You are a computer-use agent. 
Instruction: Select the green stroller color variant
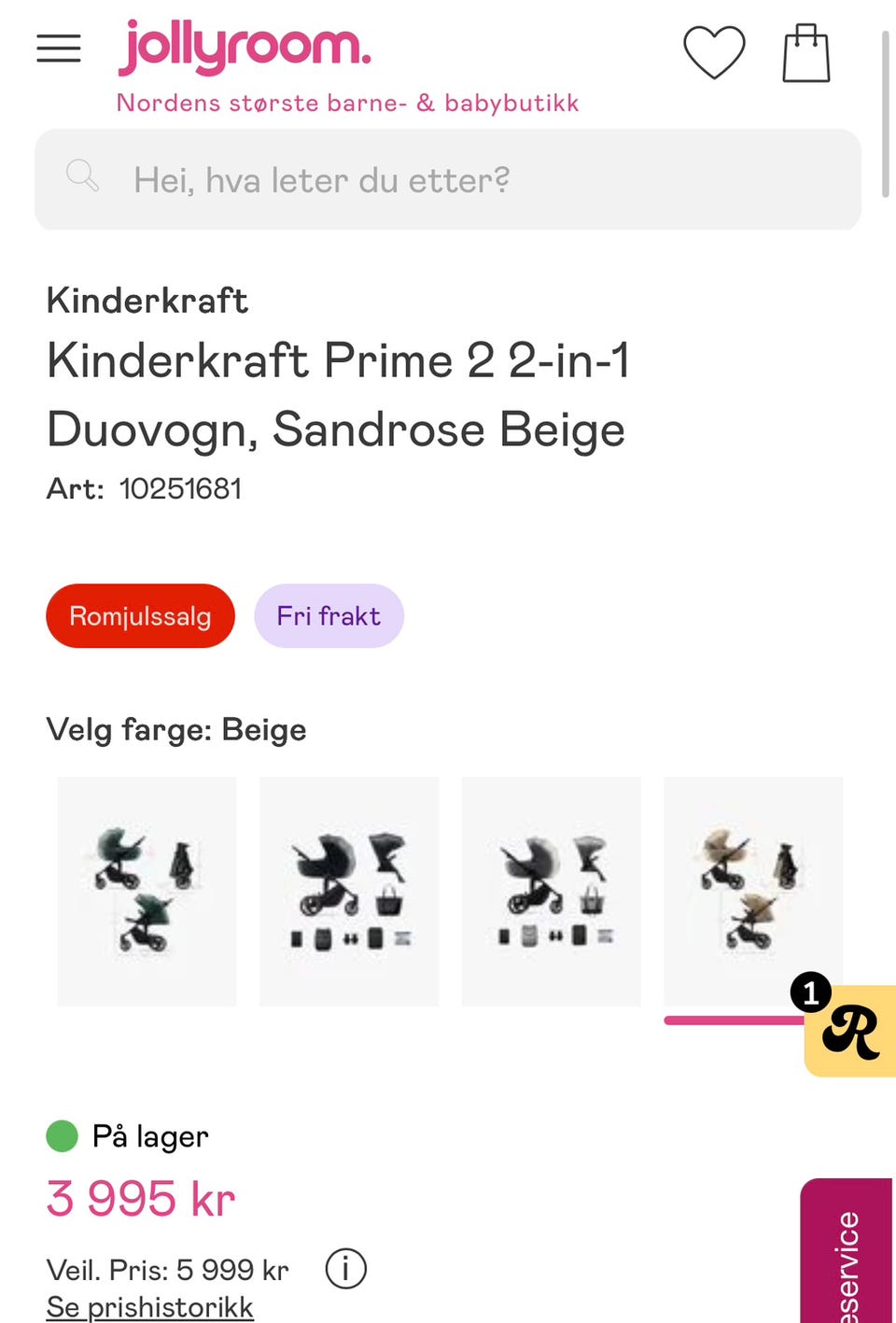146,891
